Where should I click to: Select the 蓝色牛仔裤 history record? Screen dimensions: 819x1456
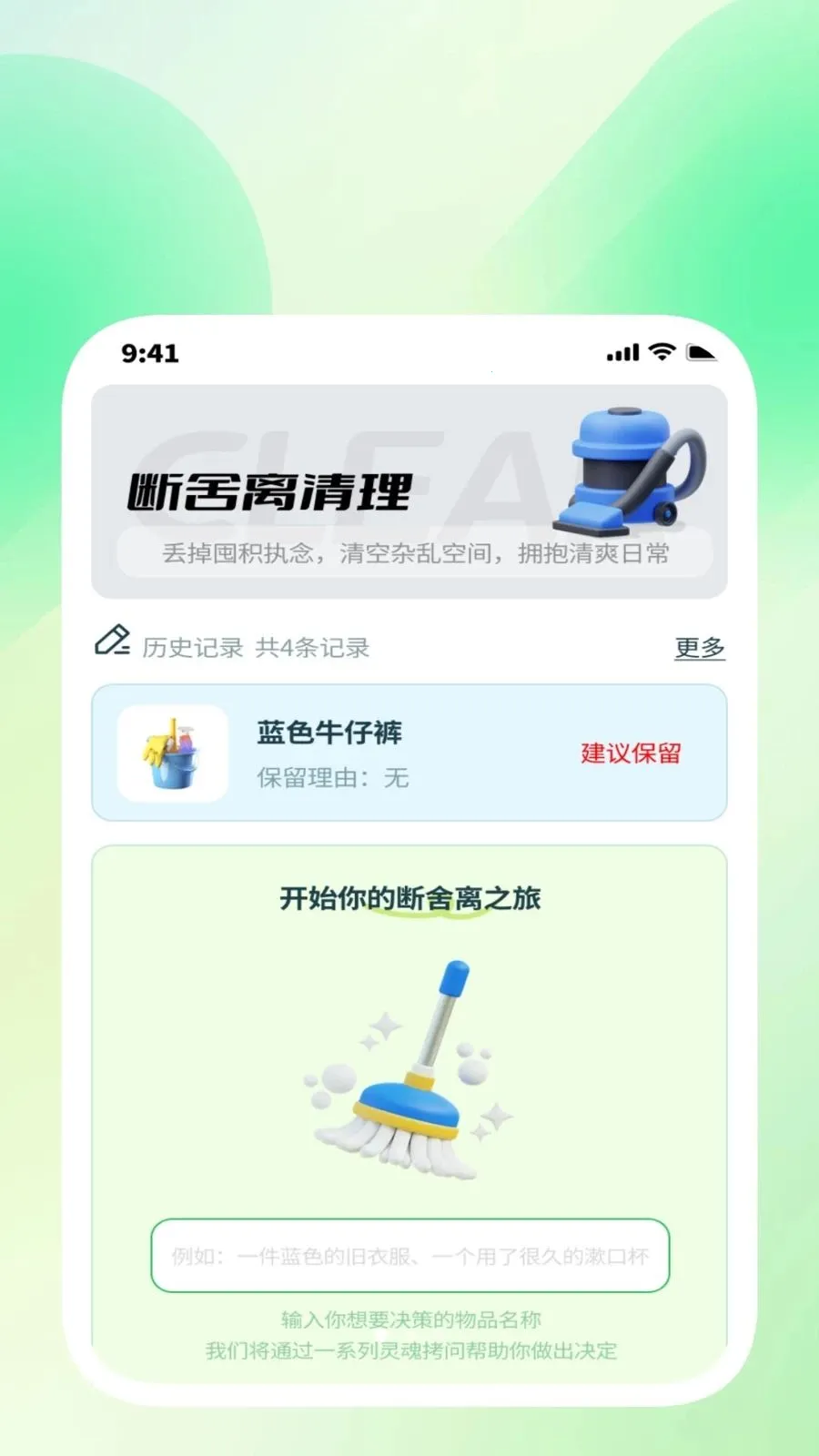(x=330, y=733)
